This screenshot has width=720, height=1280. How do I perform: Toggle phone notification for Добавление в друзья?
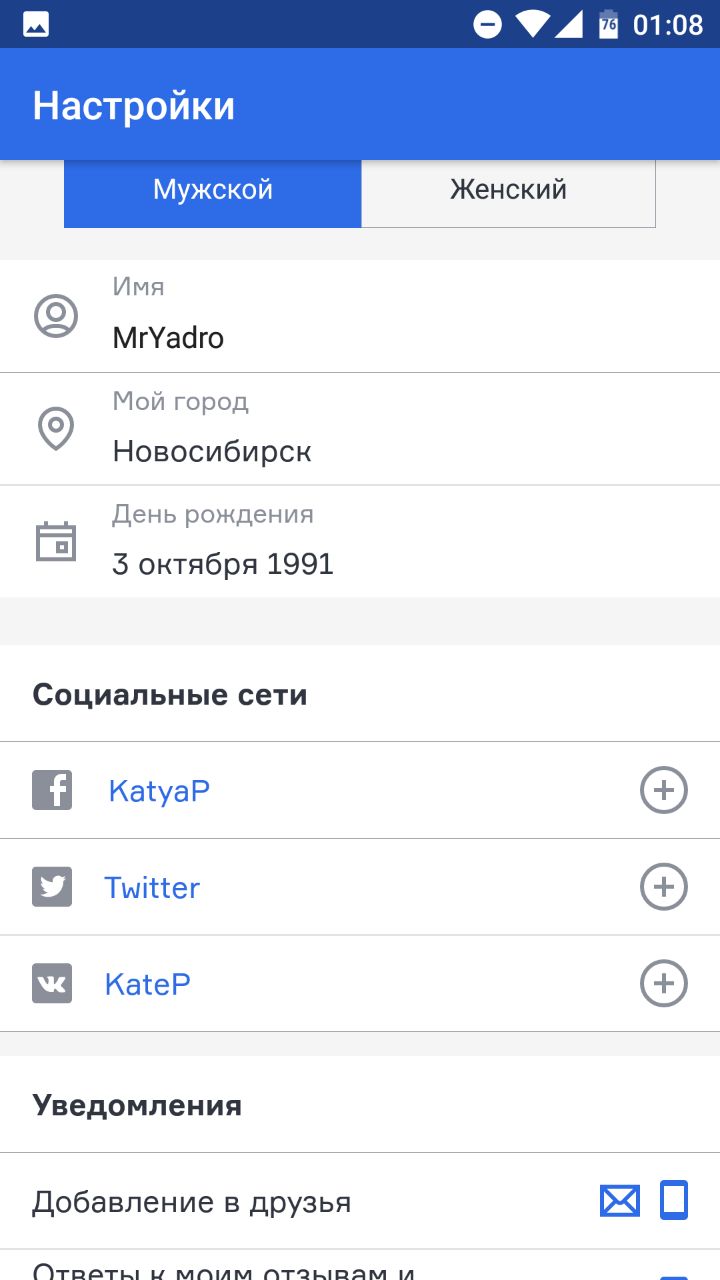click(675, 1201)
